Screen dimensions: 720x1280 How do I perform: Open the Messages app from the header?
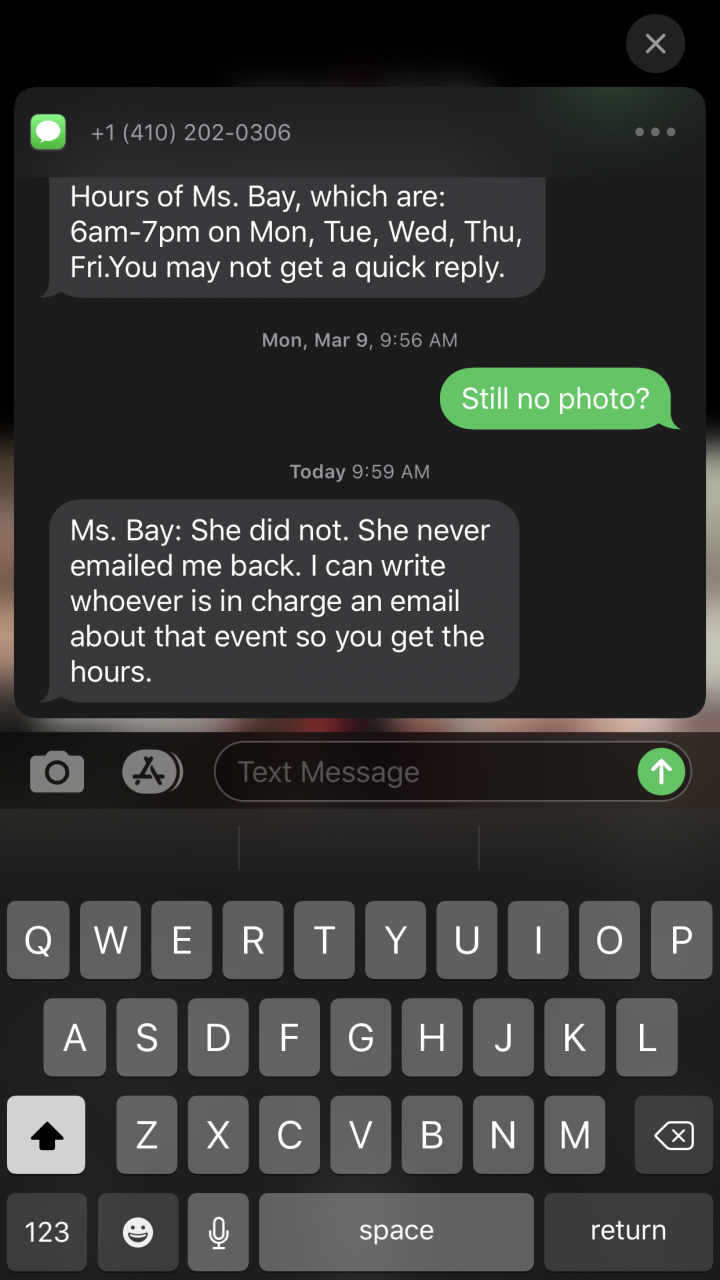pyautogui.click(x=48, y=132)
